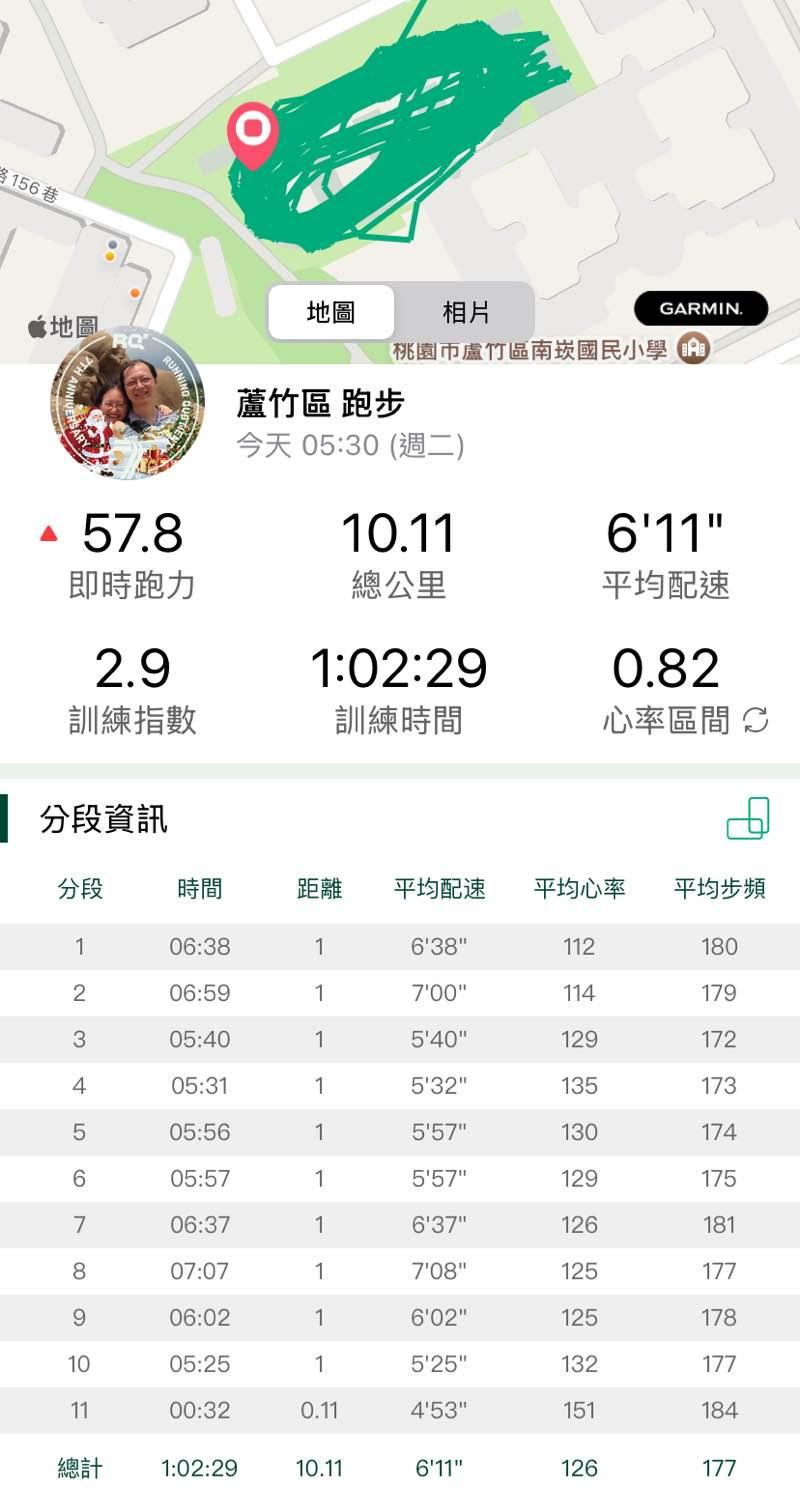Switch to the 相片 photo view

[x=466, y=313]
